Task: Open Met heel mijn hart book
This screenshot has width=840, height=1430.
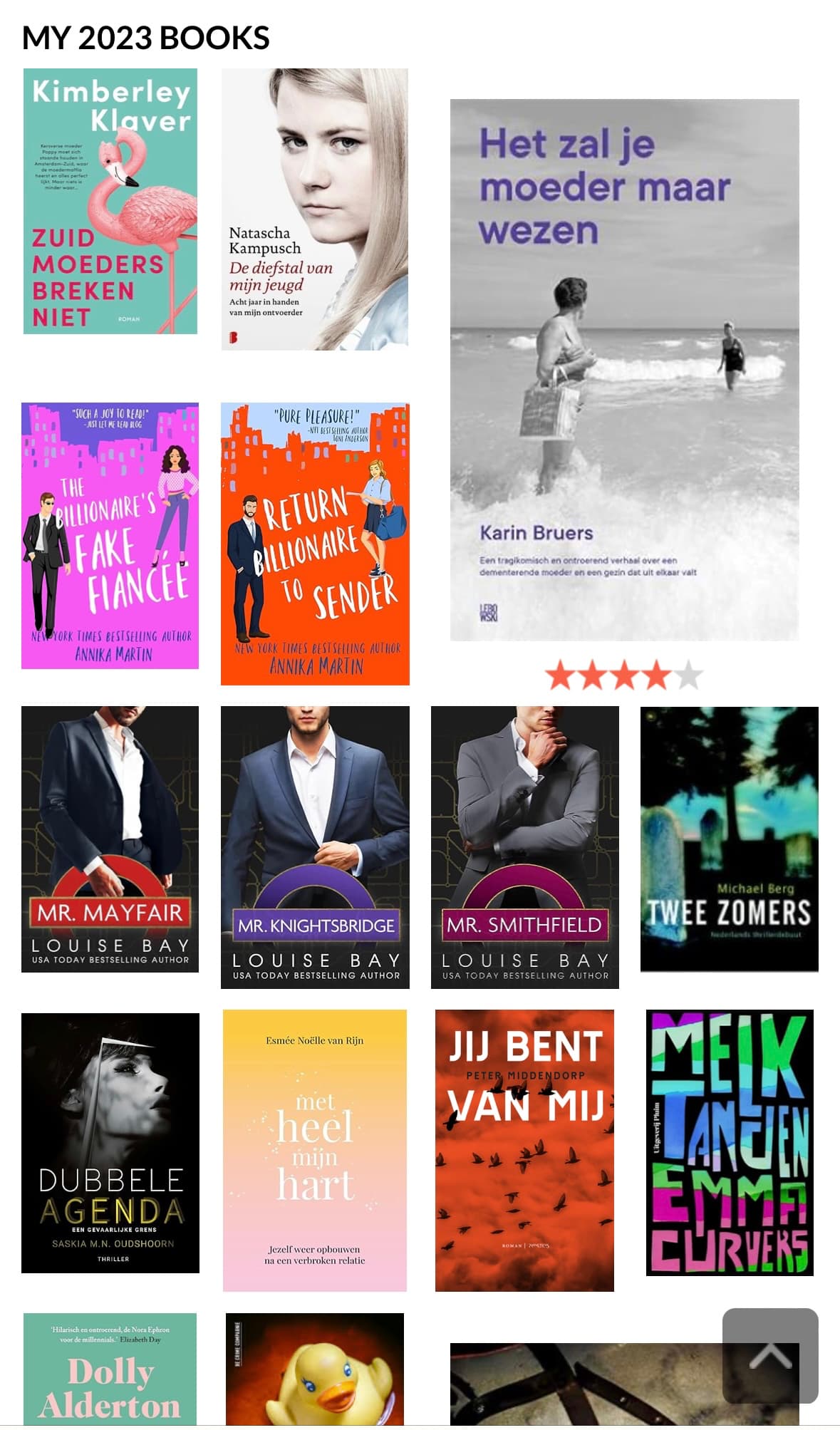Action: coord(315,1150)
